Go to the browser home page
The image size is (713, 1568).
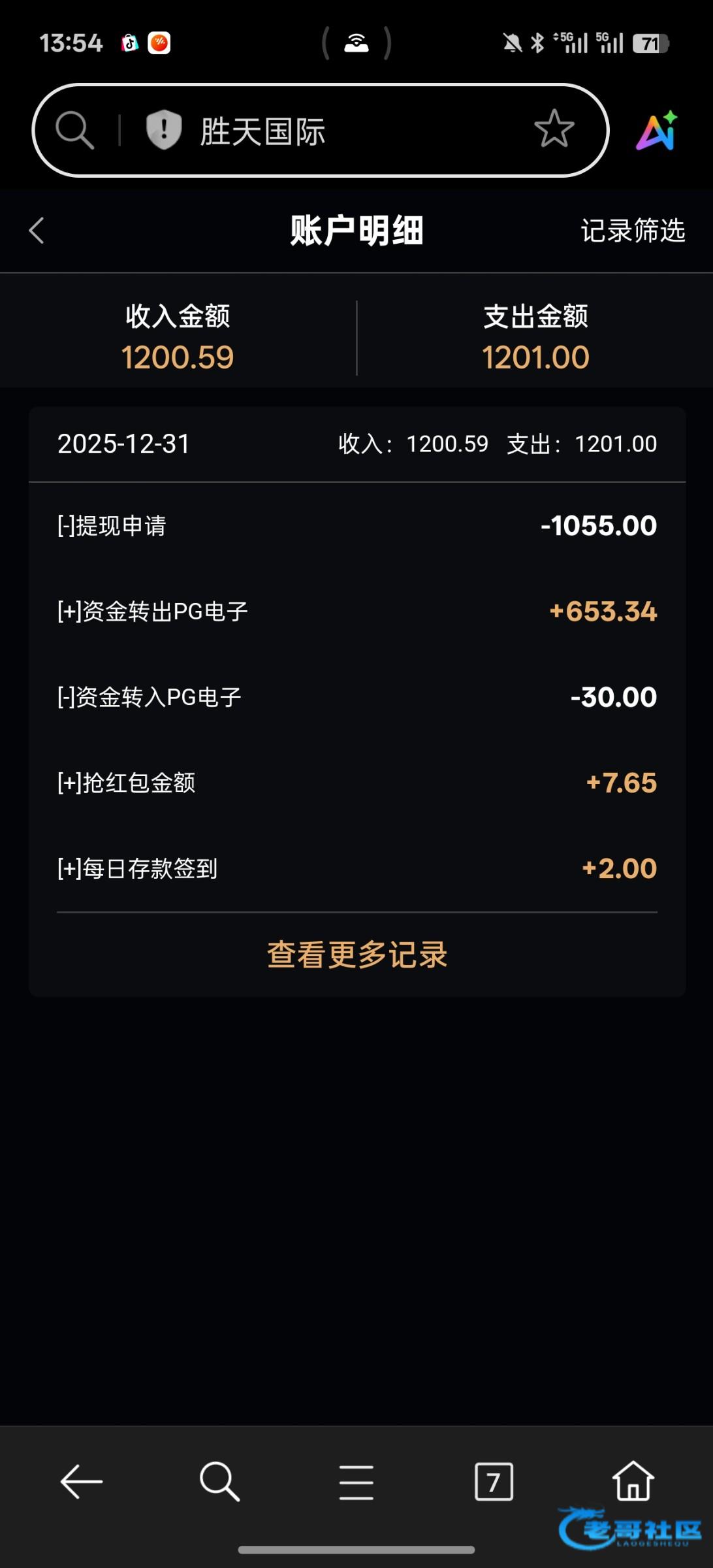pyautogui.click(x=633, y=1481)
